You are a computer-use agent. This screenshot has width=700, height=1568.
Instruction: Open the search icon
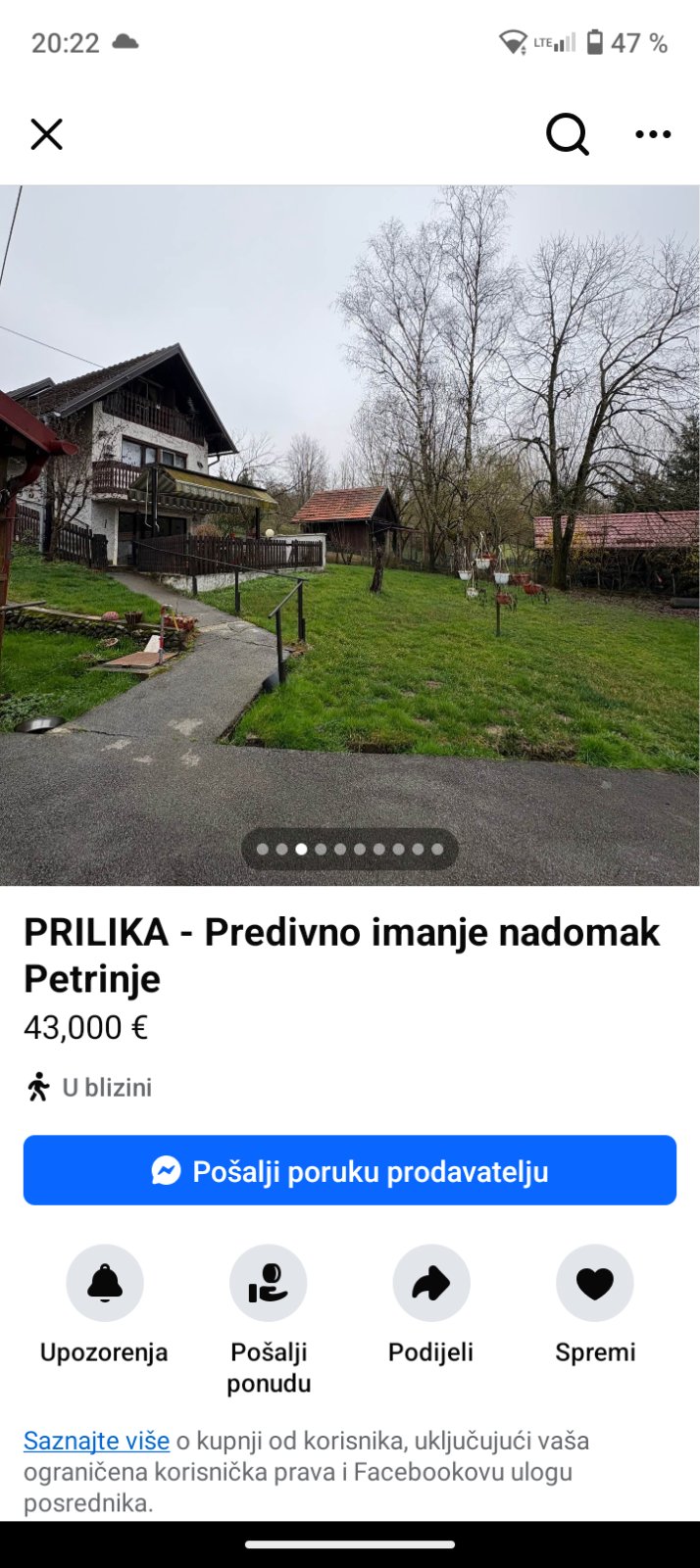[x=567, y=134]
